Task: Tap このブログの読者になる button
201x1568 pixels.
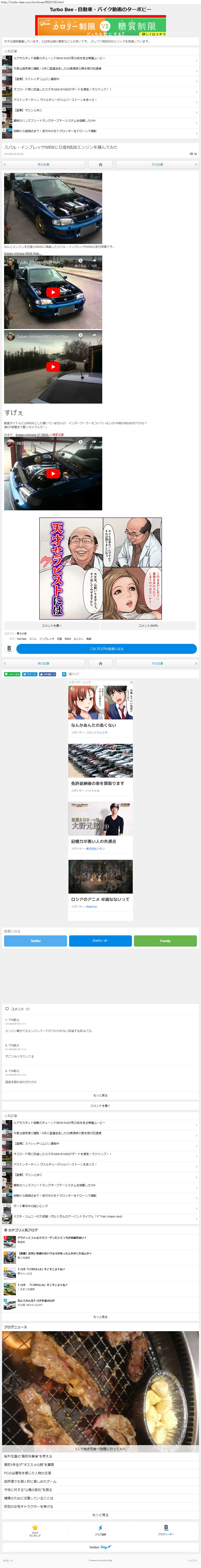Action: pos(107,649)
